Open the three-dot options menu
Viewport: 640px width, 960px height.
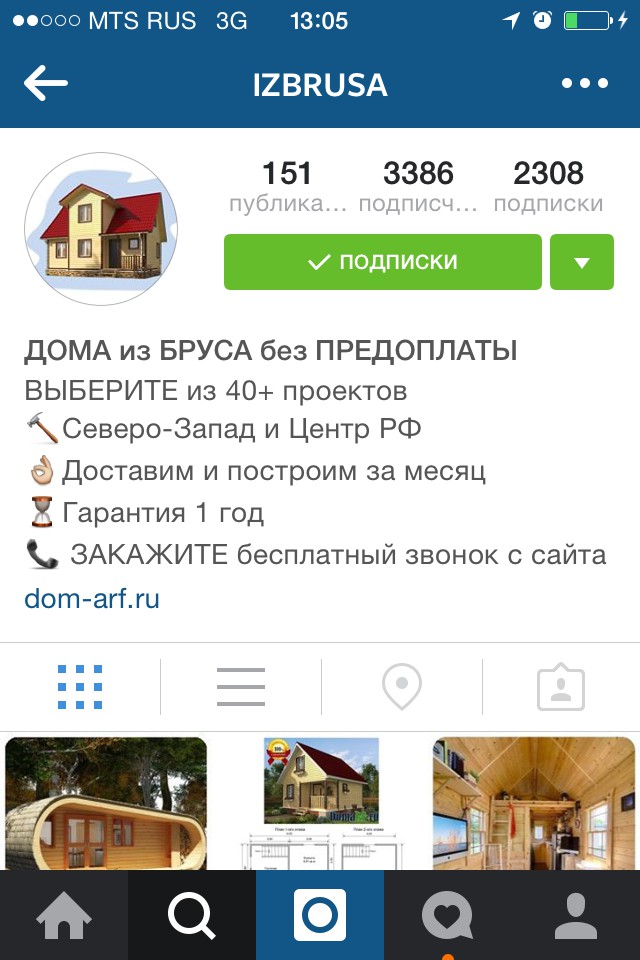pyautogui.click(x=585, y=84)
